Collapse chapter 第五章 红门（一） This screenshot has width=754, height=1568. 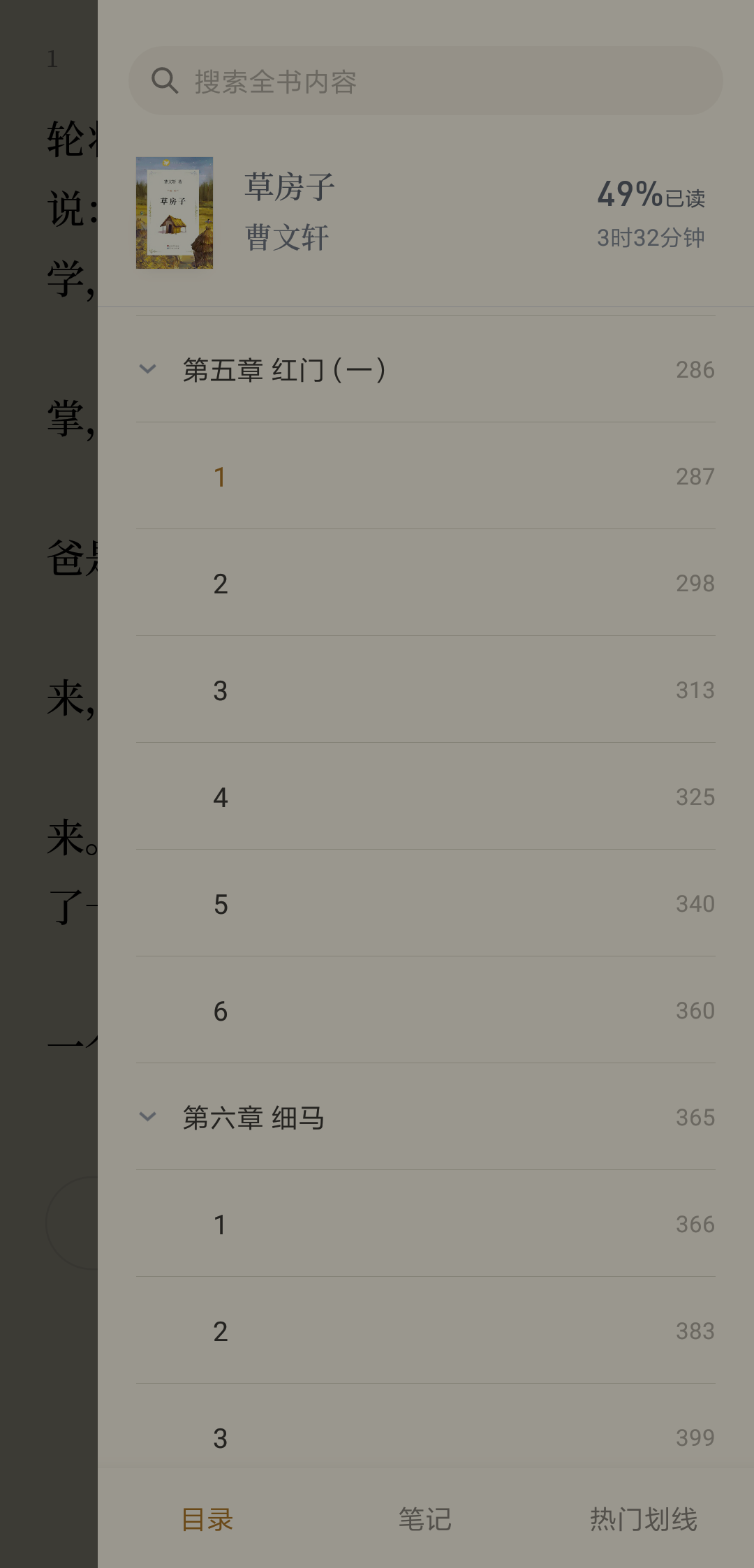148,369
